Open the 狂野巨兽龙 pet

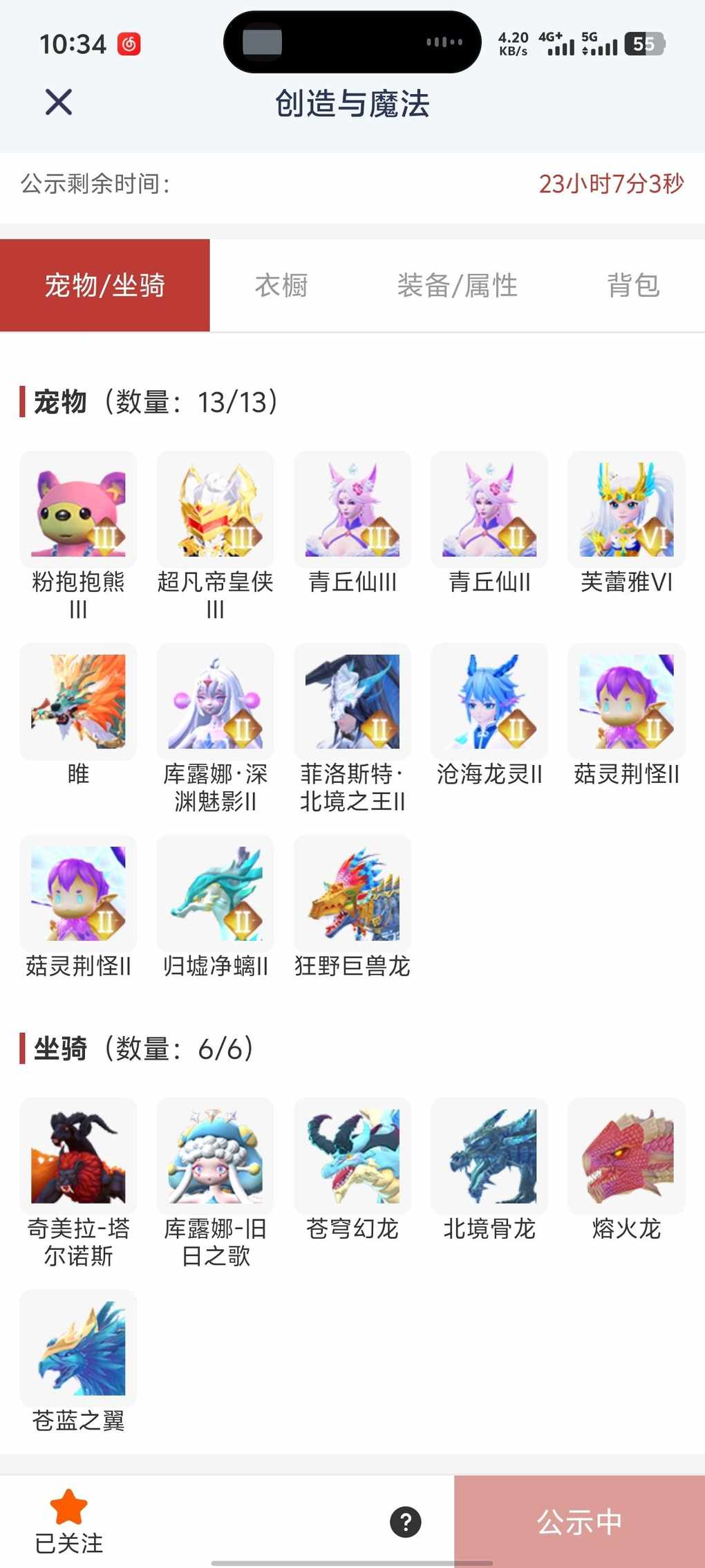[x=352, y=894]
